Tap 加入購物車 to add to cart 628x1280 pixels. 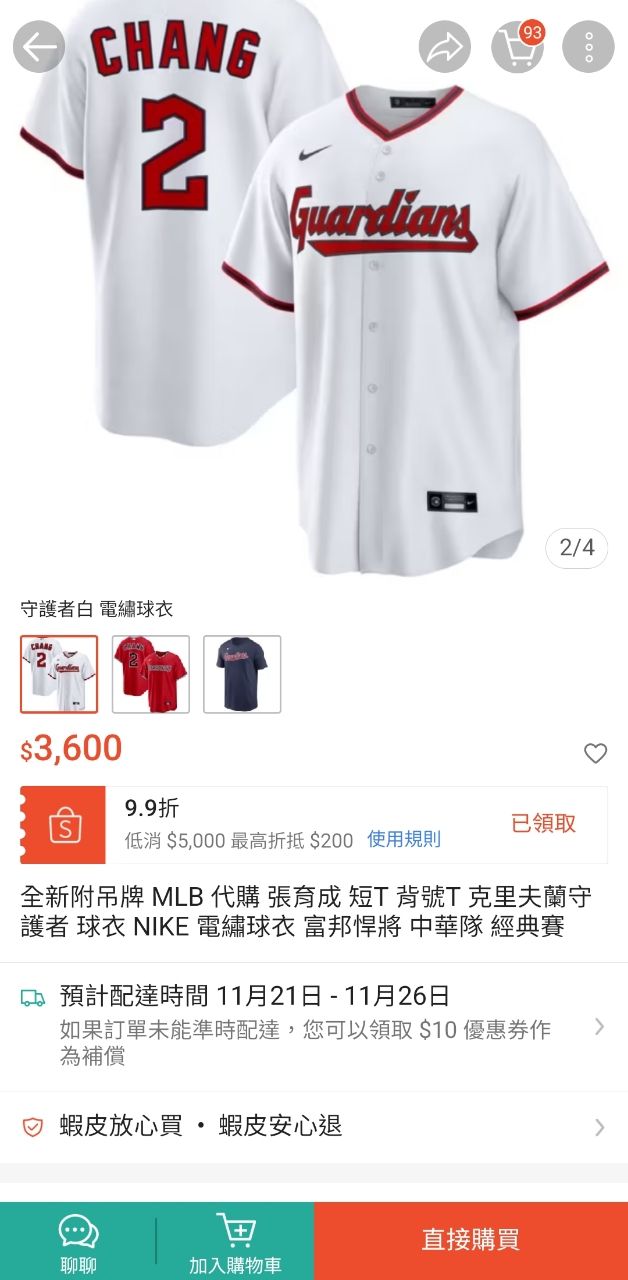[x=235, y=1241]
